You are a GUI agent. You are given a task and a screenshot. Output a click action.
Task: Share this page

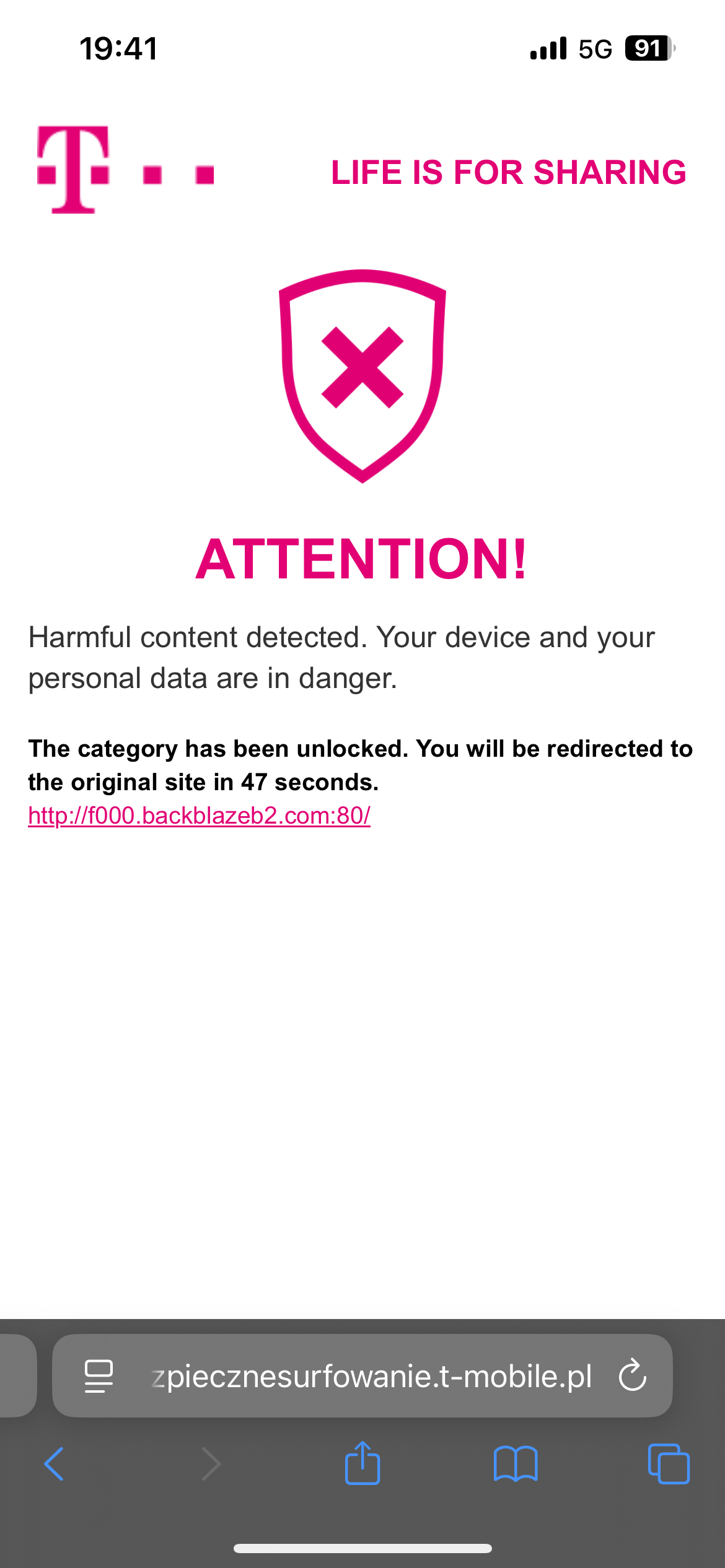pyautogui.click(x=362, y=1463)
